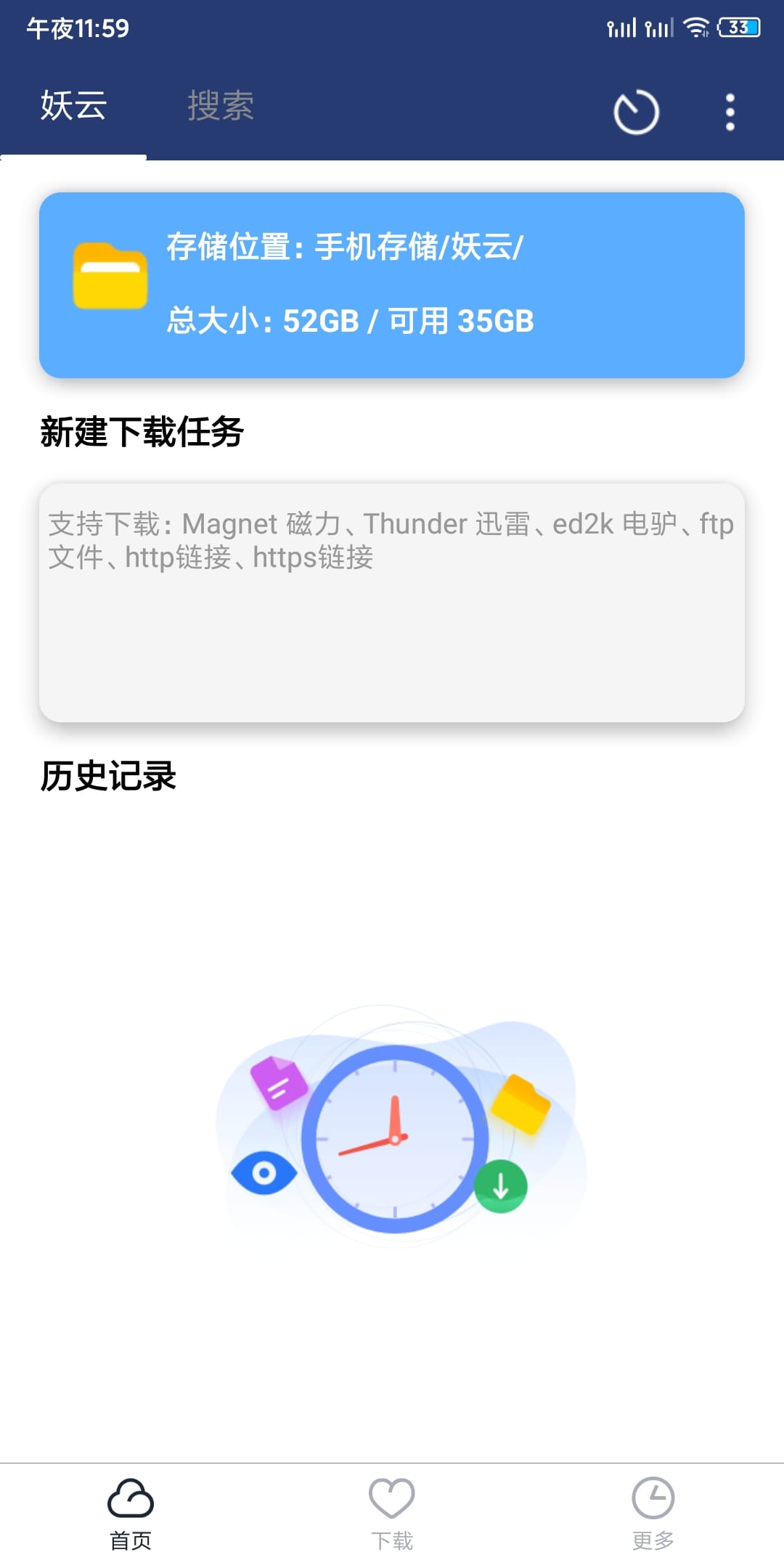Select the 妖云 top tab
The width and height of the screenshot is (784, 1568).
[73, 106]
